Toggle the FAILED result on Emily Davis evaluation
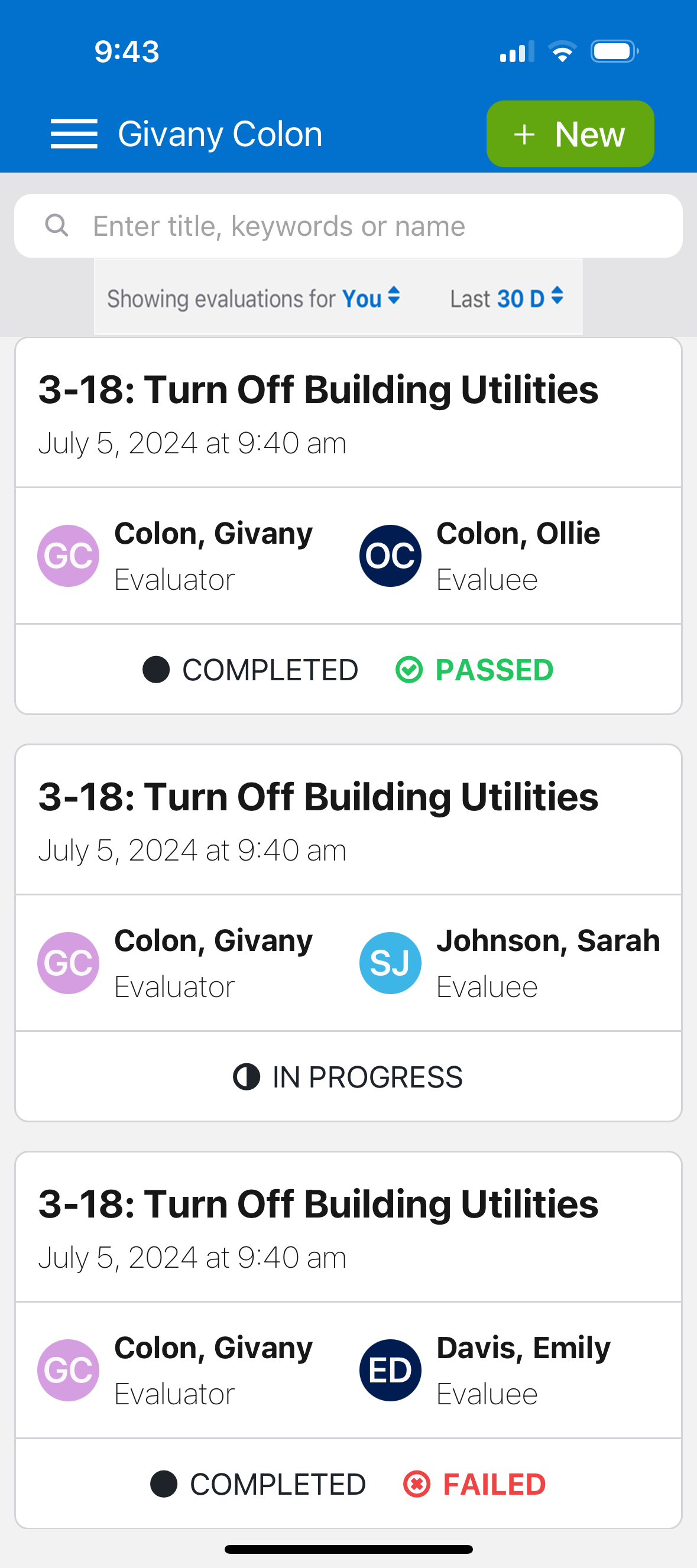This screenshot has height=1568, width=697. click(493, 1483)
